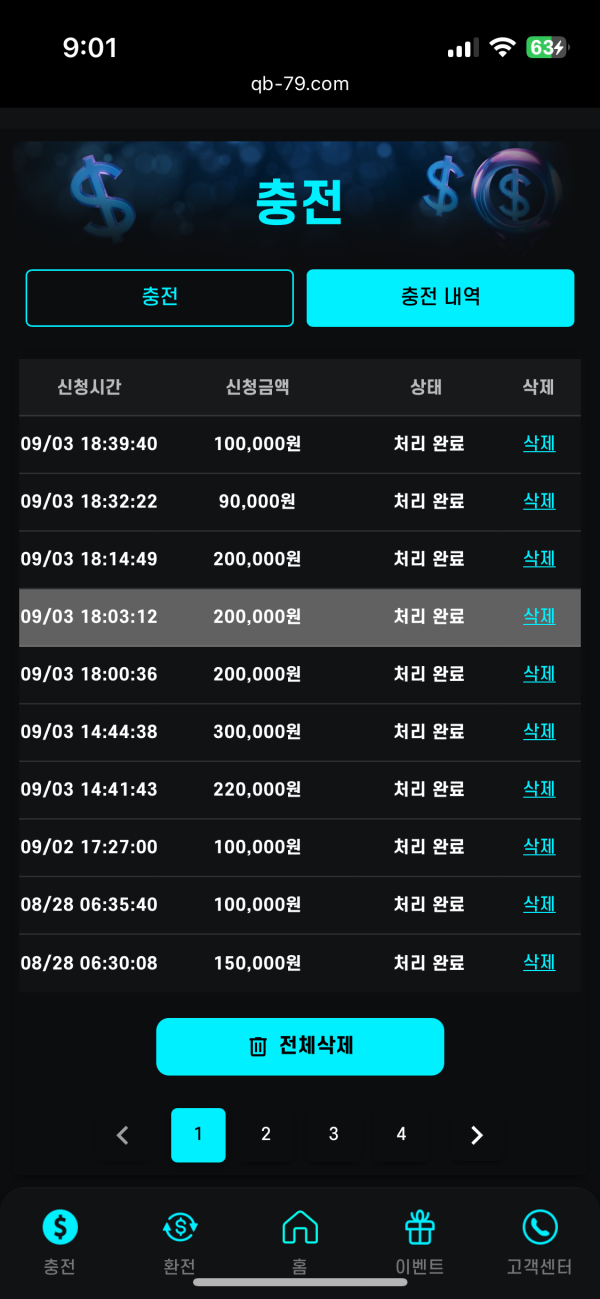Open page 3 of history
The height and width of the screenshot is (1299, 600).
[333, 1134]
